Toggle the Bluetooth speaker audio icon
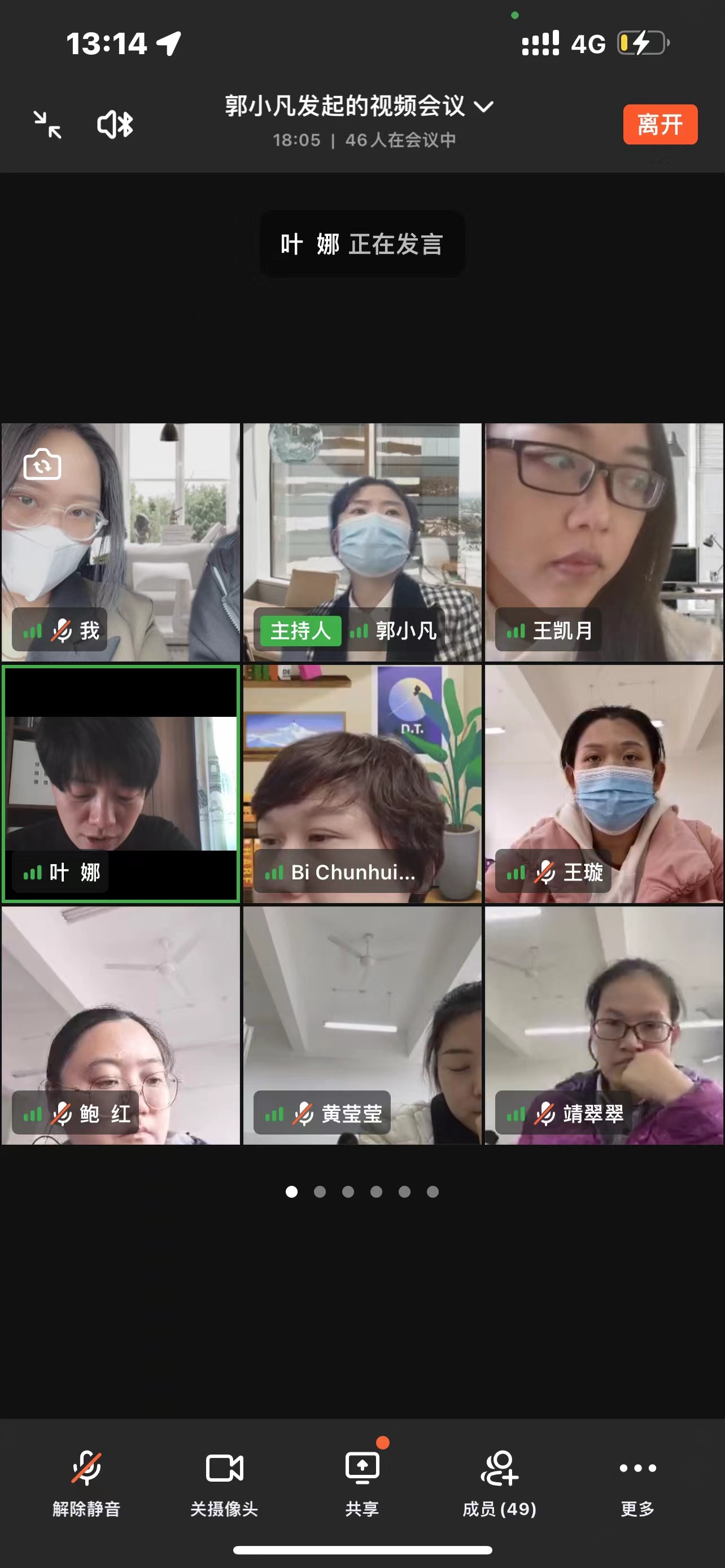 click(x=115, y=125)
